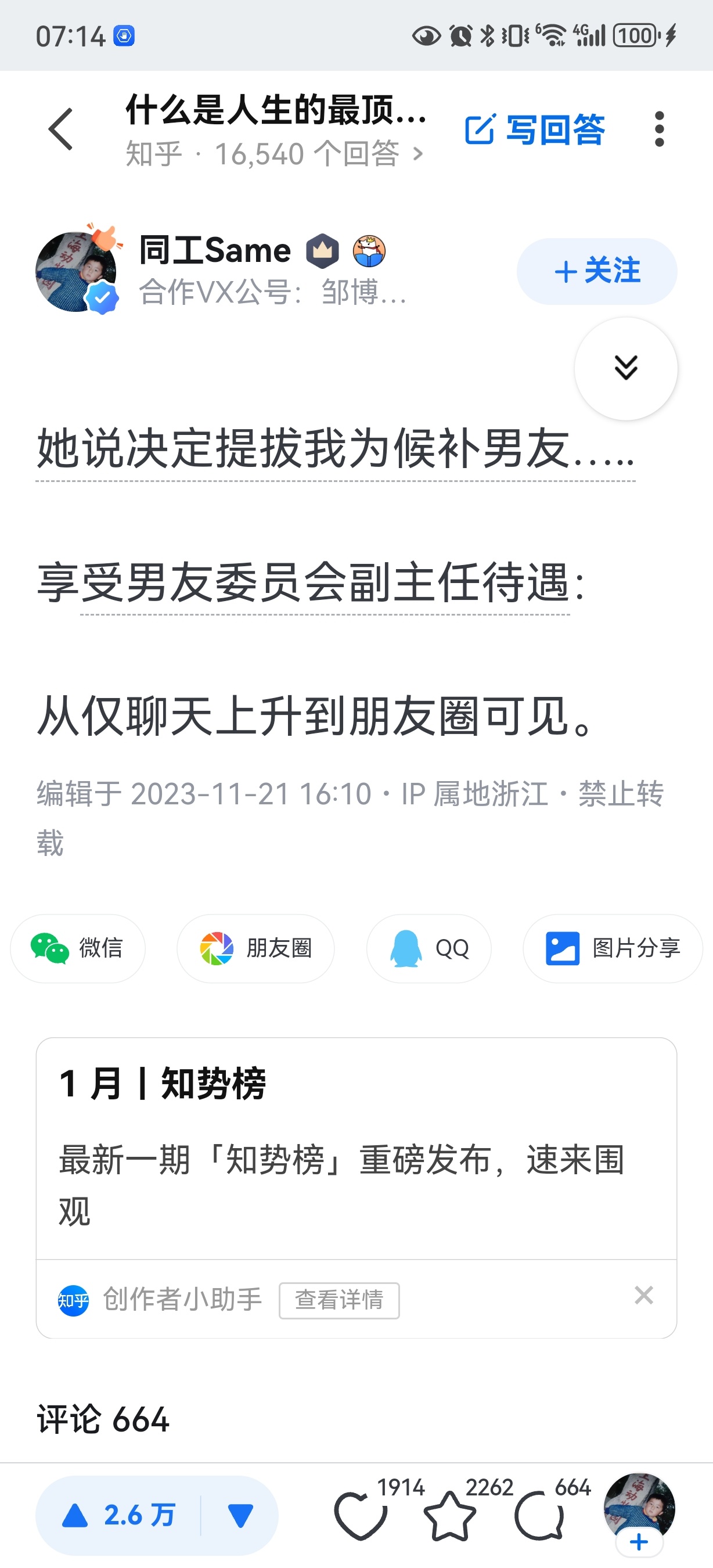Choose 图片分享 image share option
The image size is (713, 1568).
click(x=612, y=948)
